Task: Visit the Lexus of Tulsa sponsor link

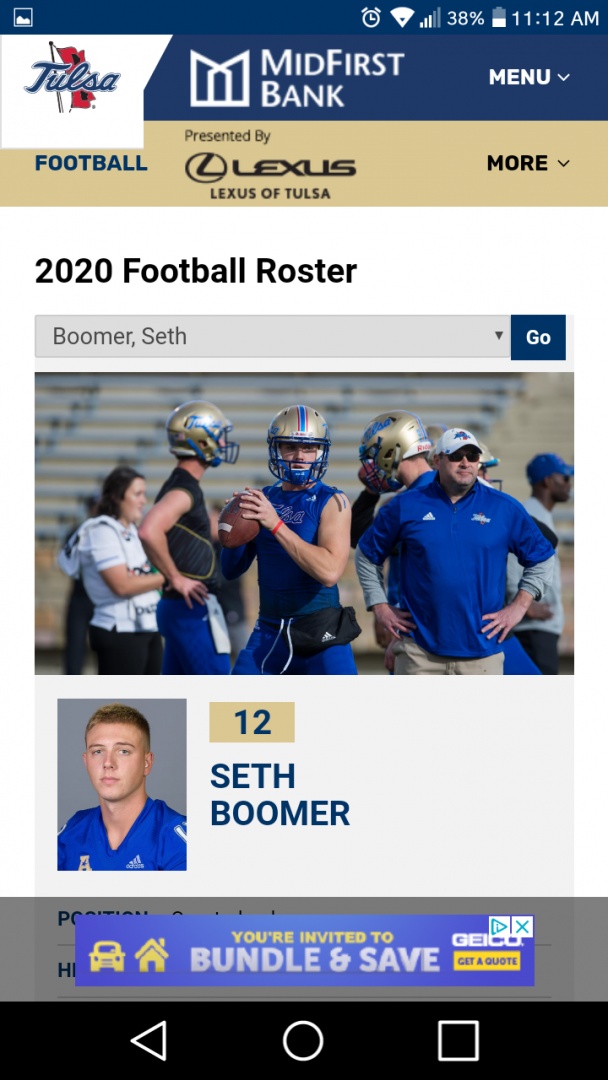Action: coord(270,165)
